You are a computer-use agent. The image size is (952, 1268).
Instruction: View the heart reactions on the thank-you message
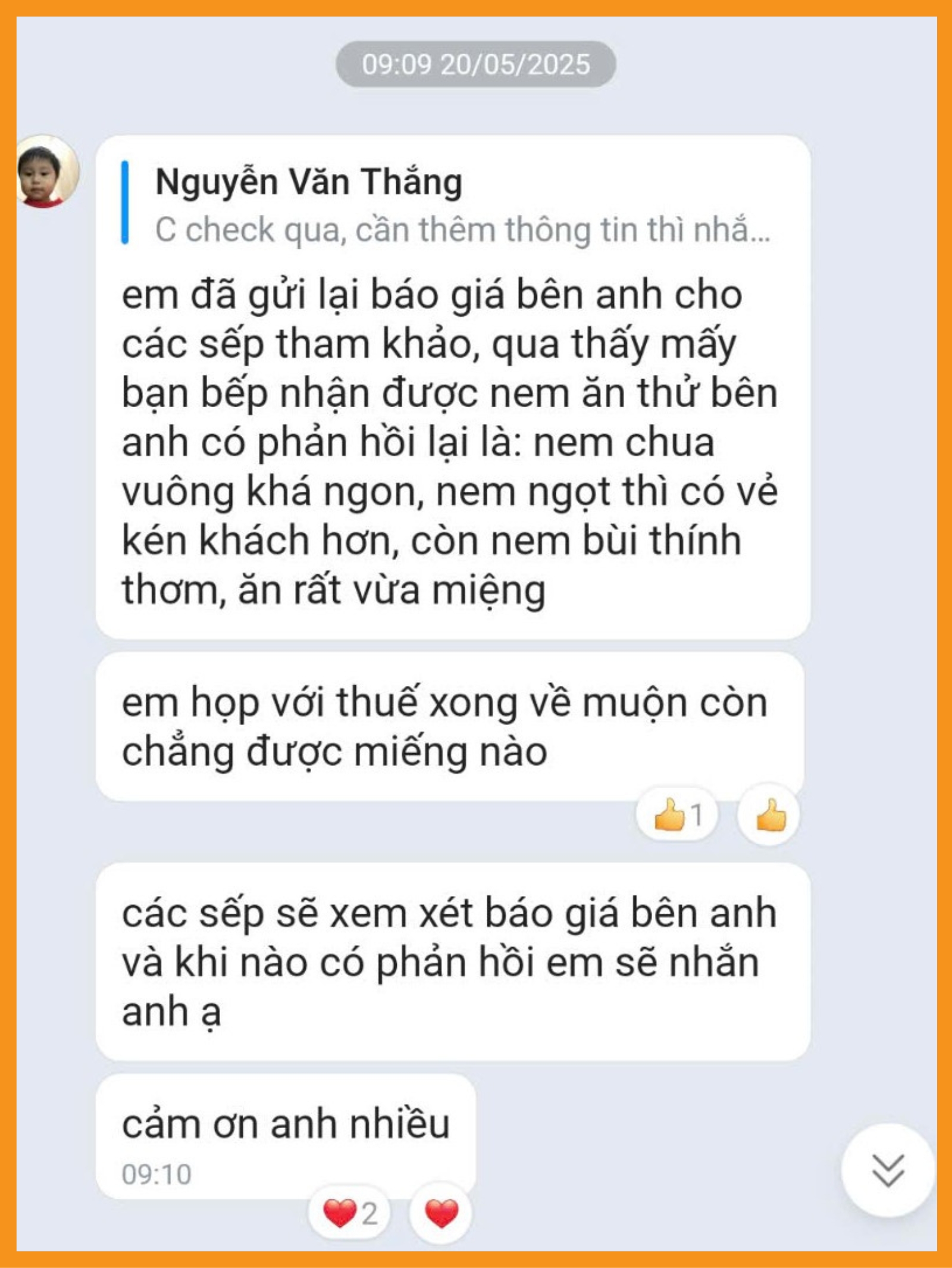click(350, 1213)
